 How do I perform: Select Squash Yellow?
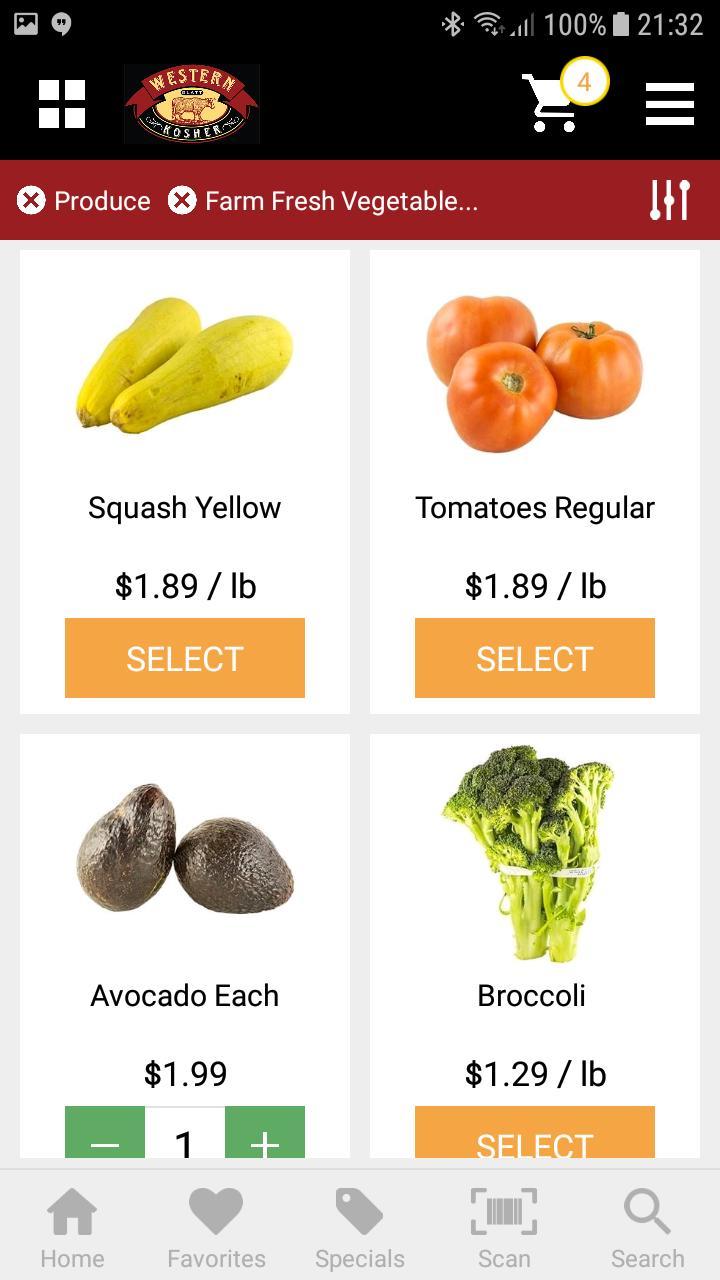click(185, 658)
